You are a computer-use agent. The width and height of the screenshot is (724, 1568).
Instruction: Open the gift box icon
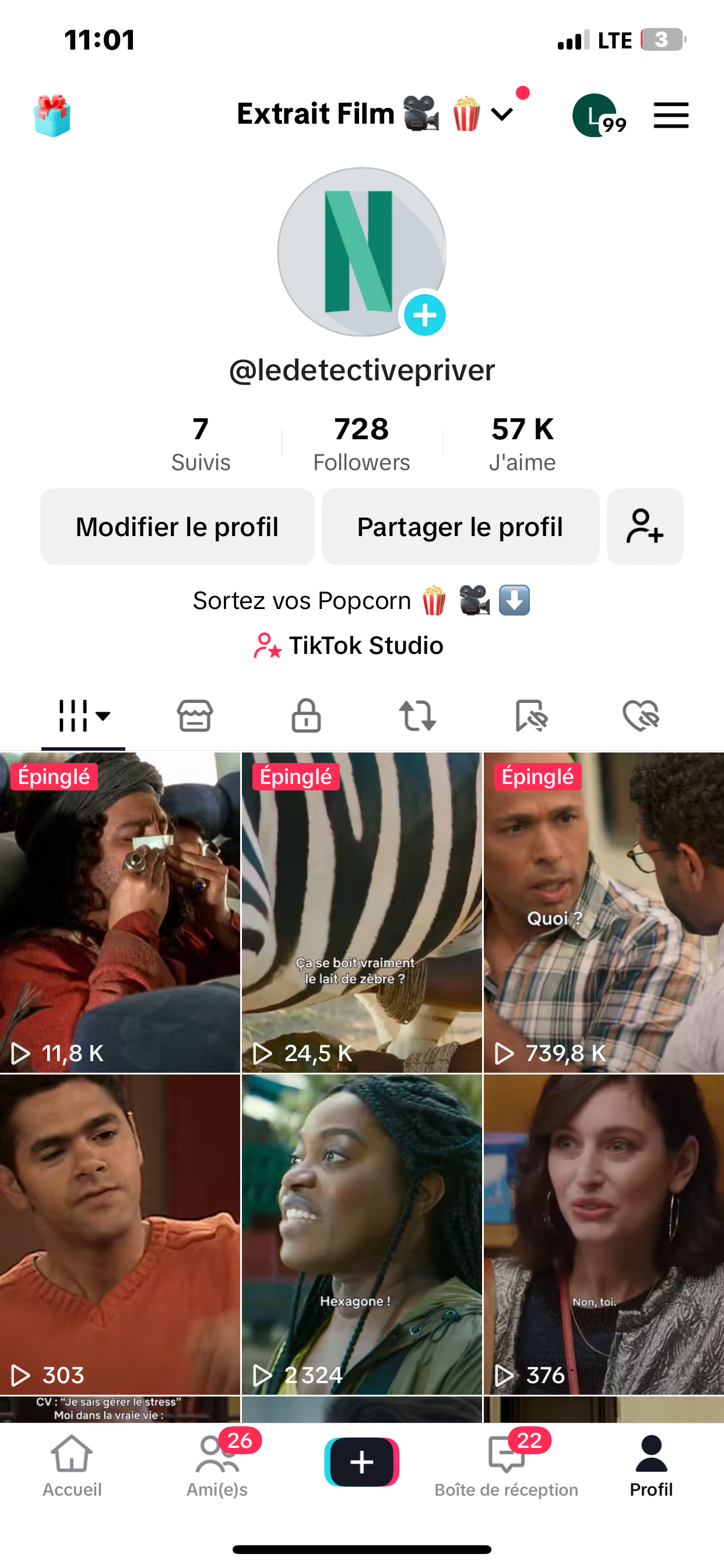pos(52,116)
